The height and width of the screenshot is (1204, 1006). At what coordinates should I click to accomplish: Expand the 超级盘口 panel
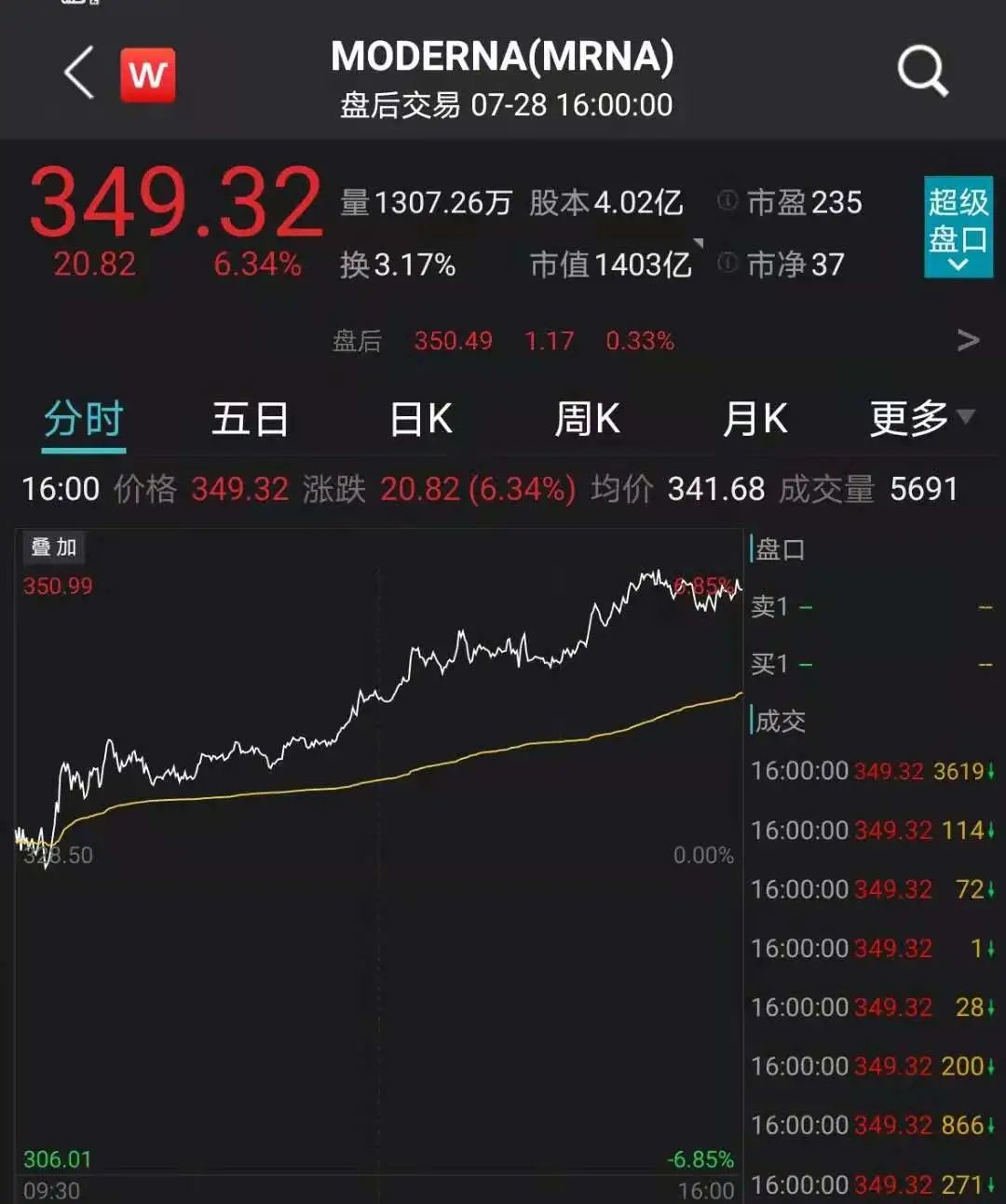(x=958, y=227)
